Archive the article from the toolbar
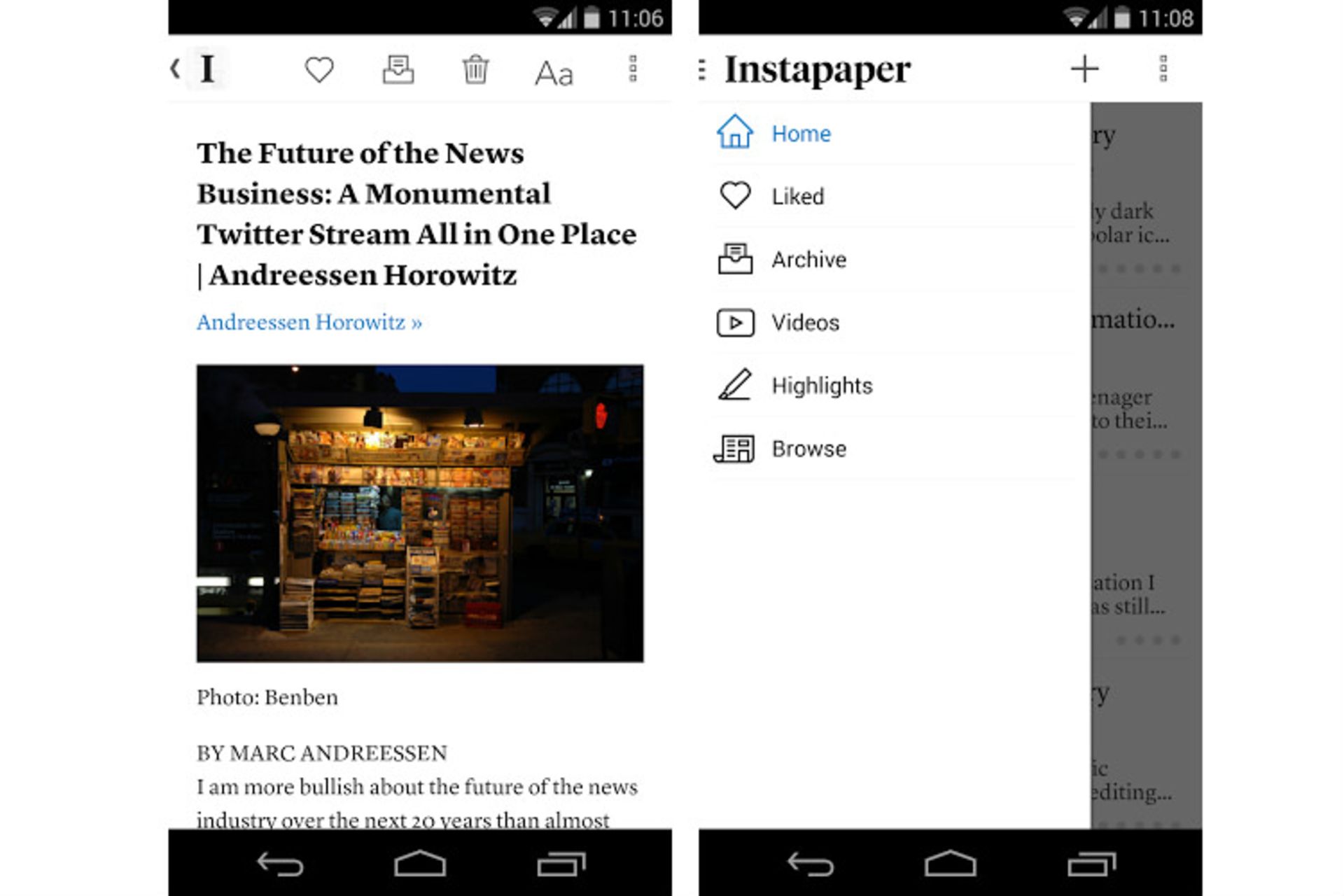This screenshot has width=1344, height=896. point(398,69)
